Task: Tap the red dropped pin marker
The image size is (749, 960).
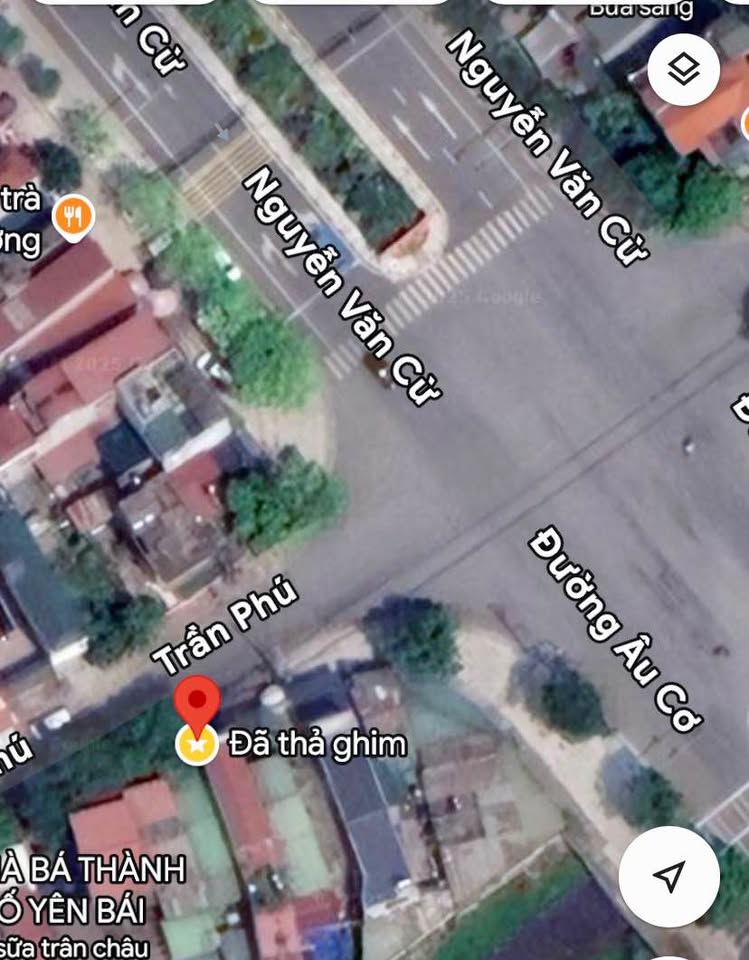Action: pyautogui.click(x=197, y=705)
